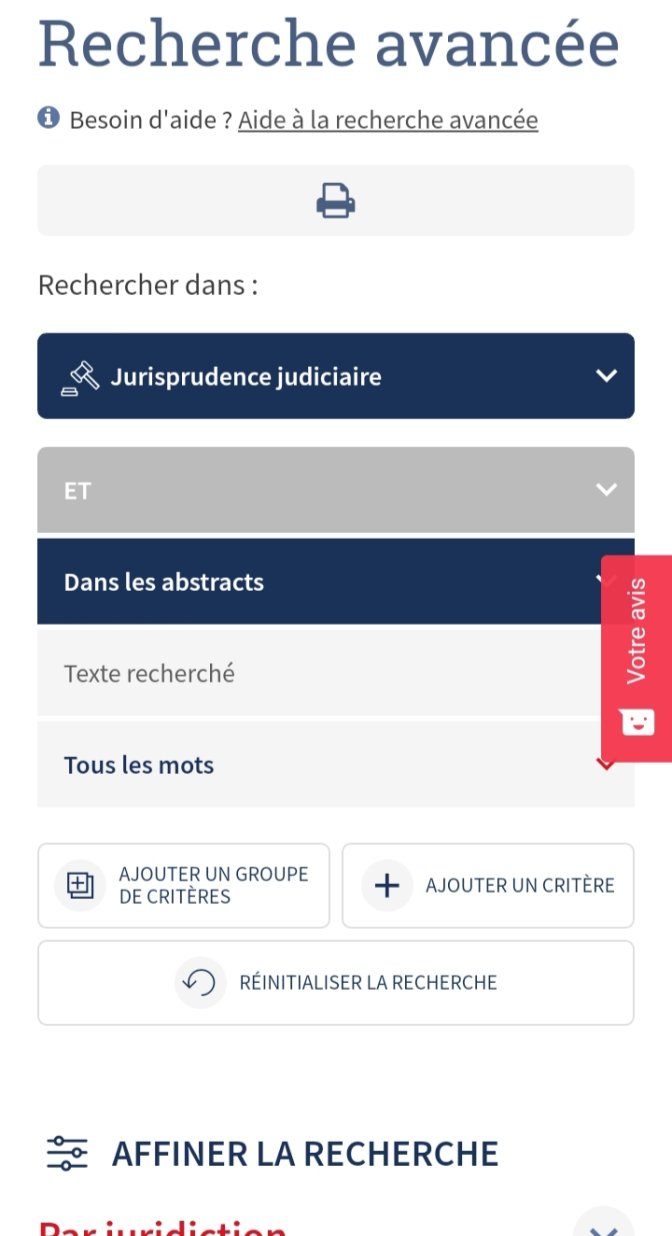This screenshot has height=1236, width=672.
Task: Tap the printer button
Action: (x=336, y=201)
